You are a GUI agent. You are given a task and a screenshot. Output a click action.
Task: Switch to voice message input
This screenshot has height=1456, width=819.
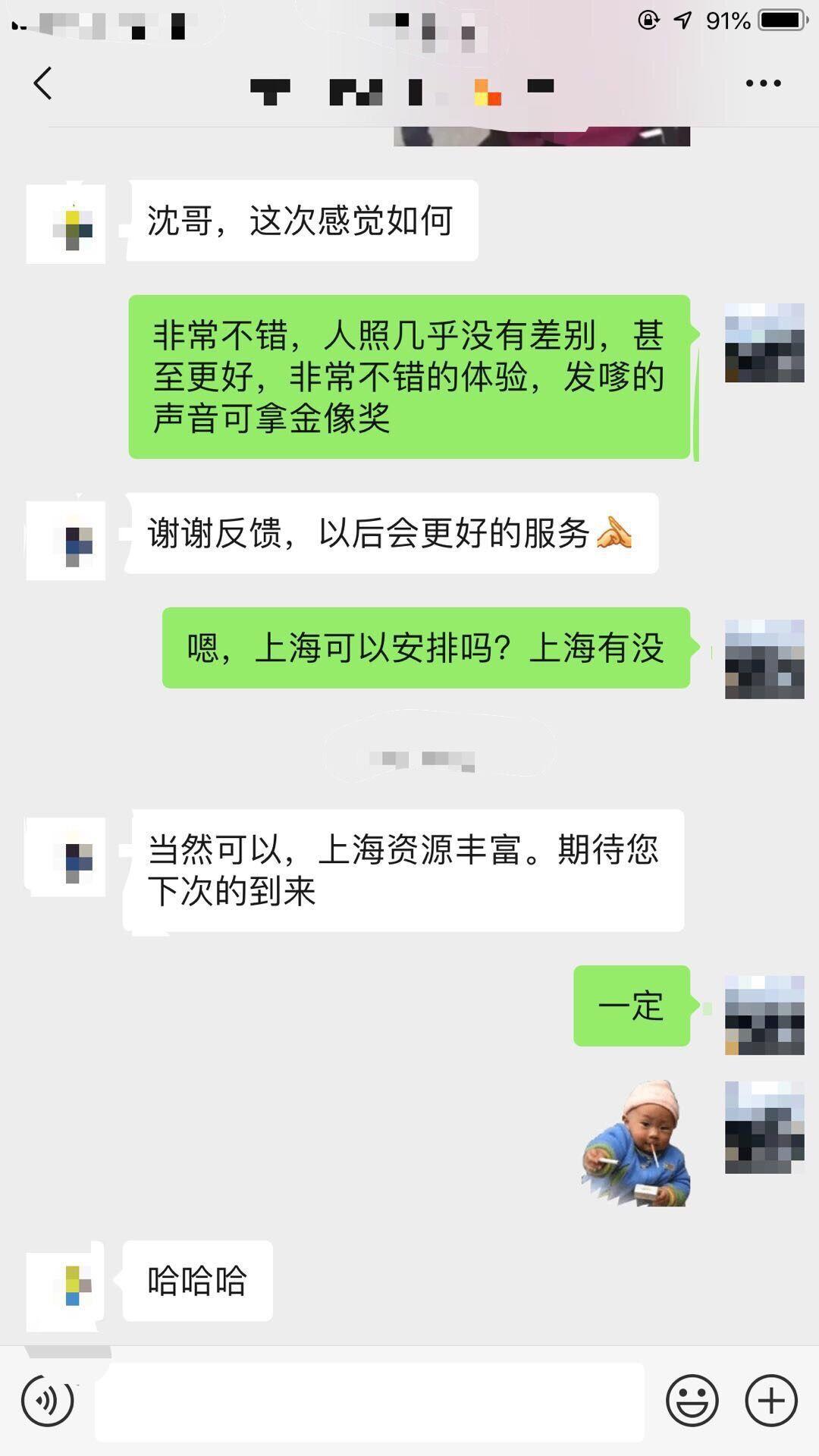tap(48, 1400)
